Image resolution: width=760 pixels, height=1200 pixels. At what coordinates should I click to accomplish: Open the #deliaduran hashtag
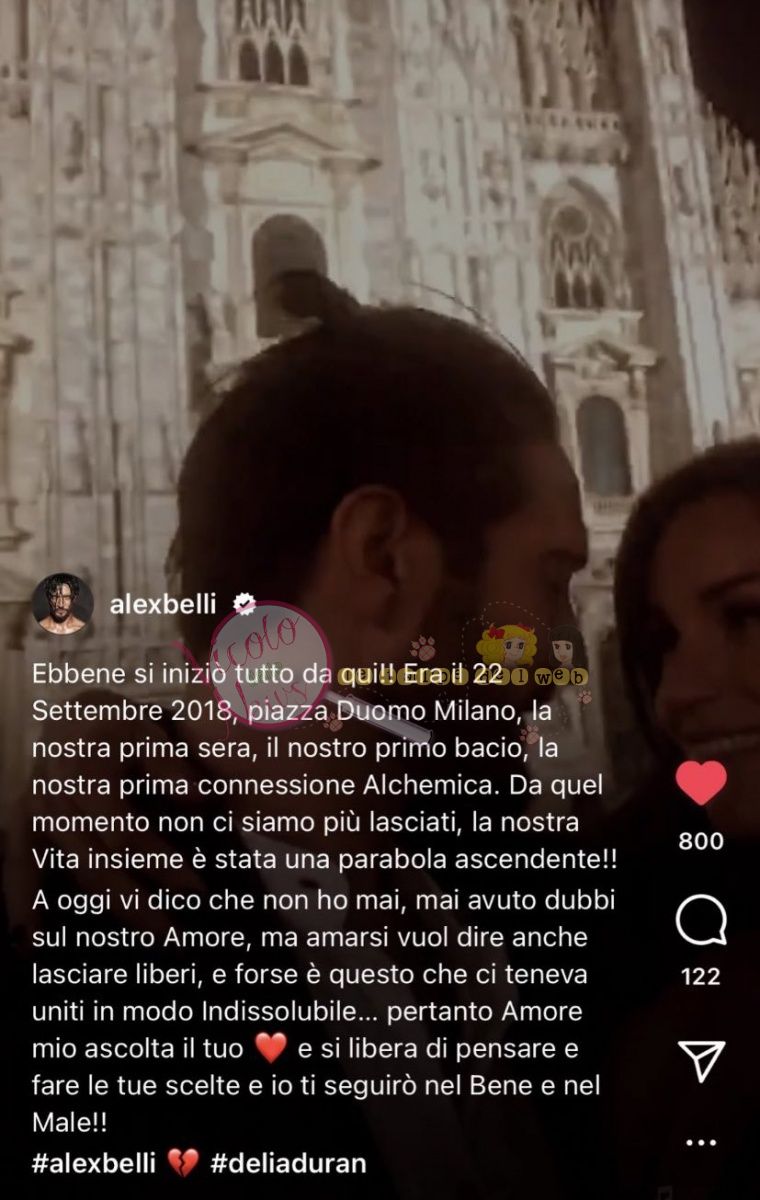(x=289, y=1163)
